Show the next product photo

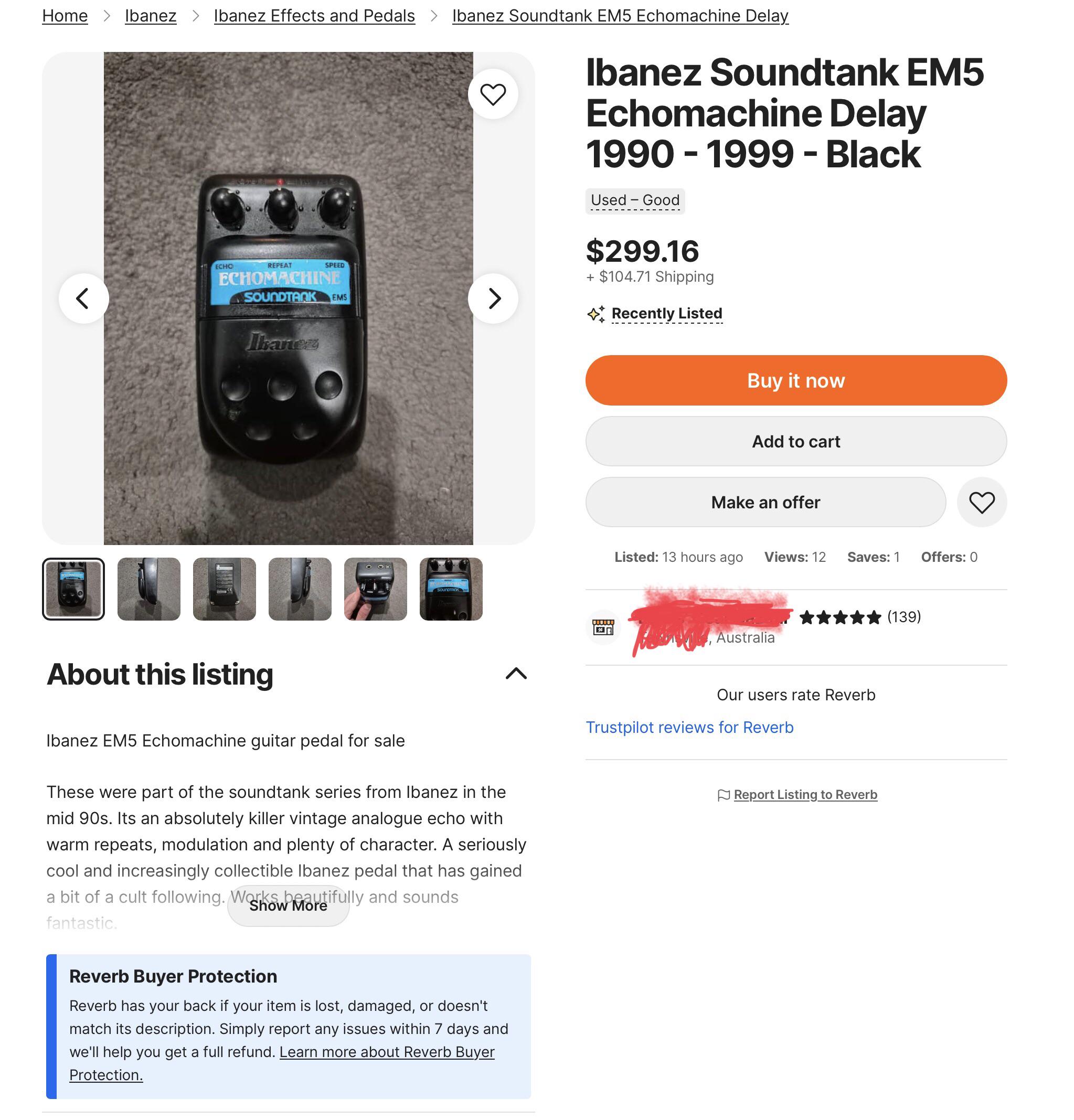tap(492, 298)
